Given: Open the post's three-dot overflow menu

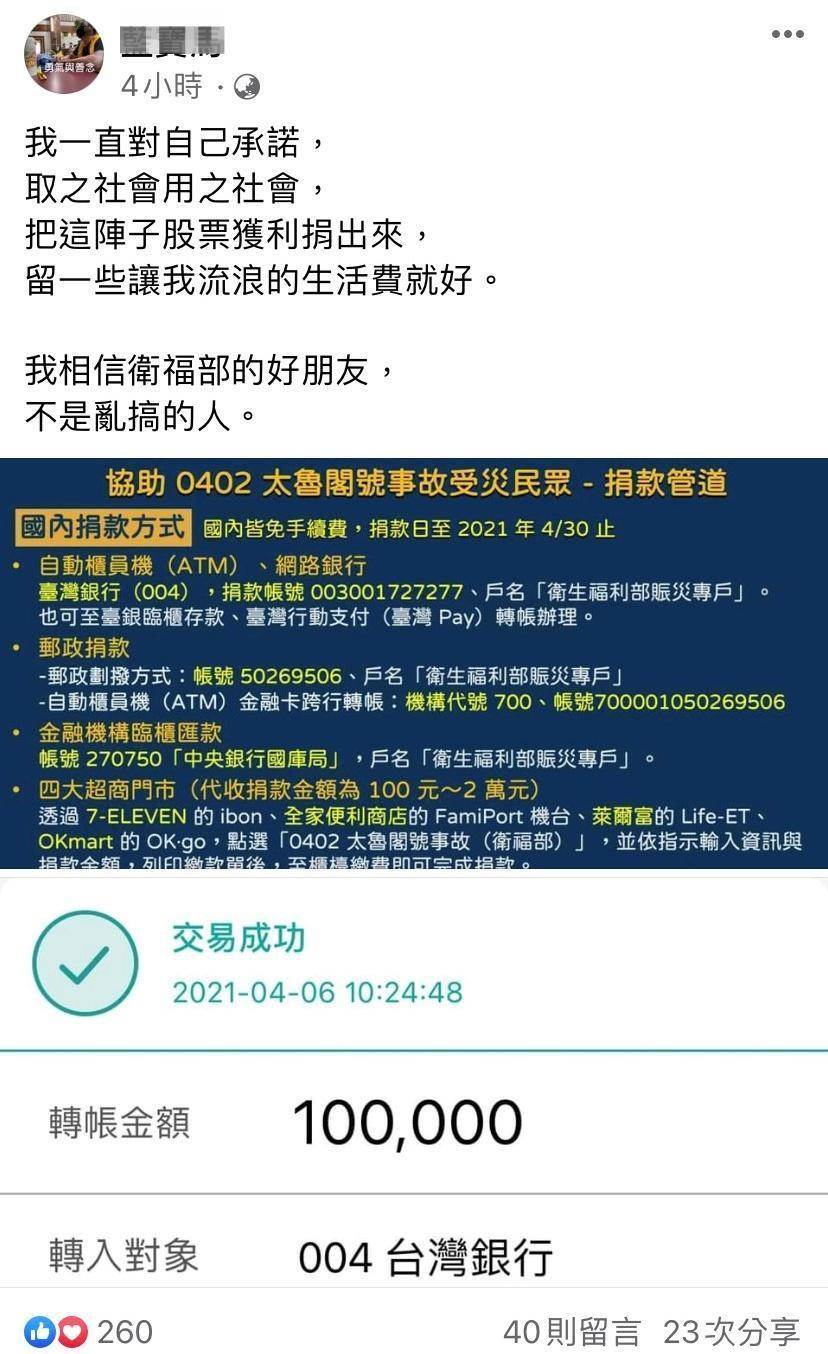Looking at the screenshot, I should [x=787, y=34].
